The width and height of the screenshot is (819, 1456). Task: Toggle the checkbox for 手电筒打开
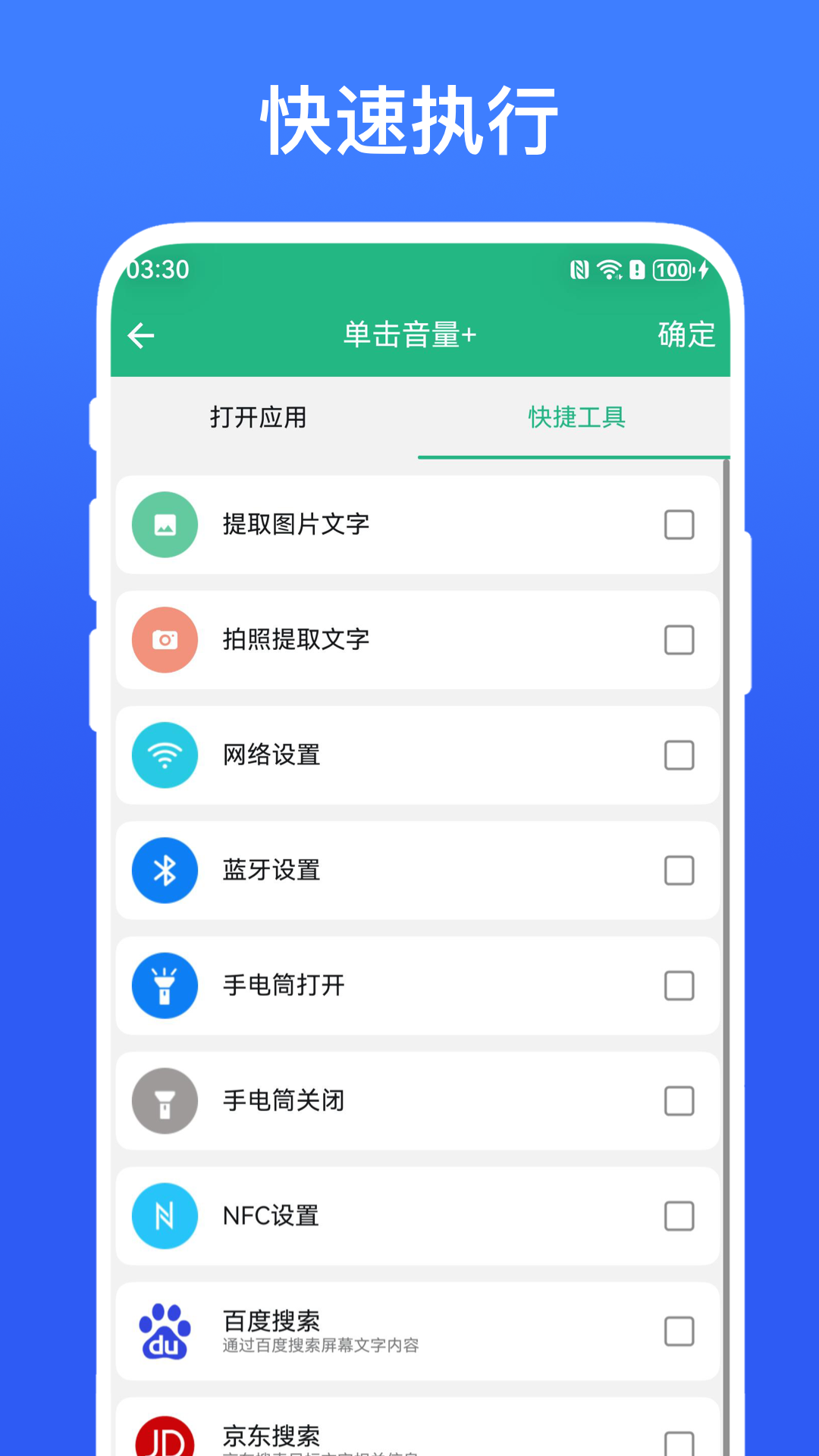tap(679, 986)
